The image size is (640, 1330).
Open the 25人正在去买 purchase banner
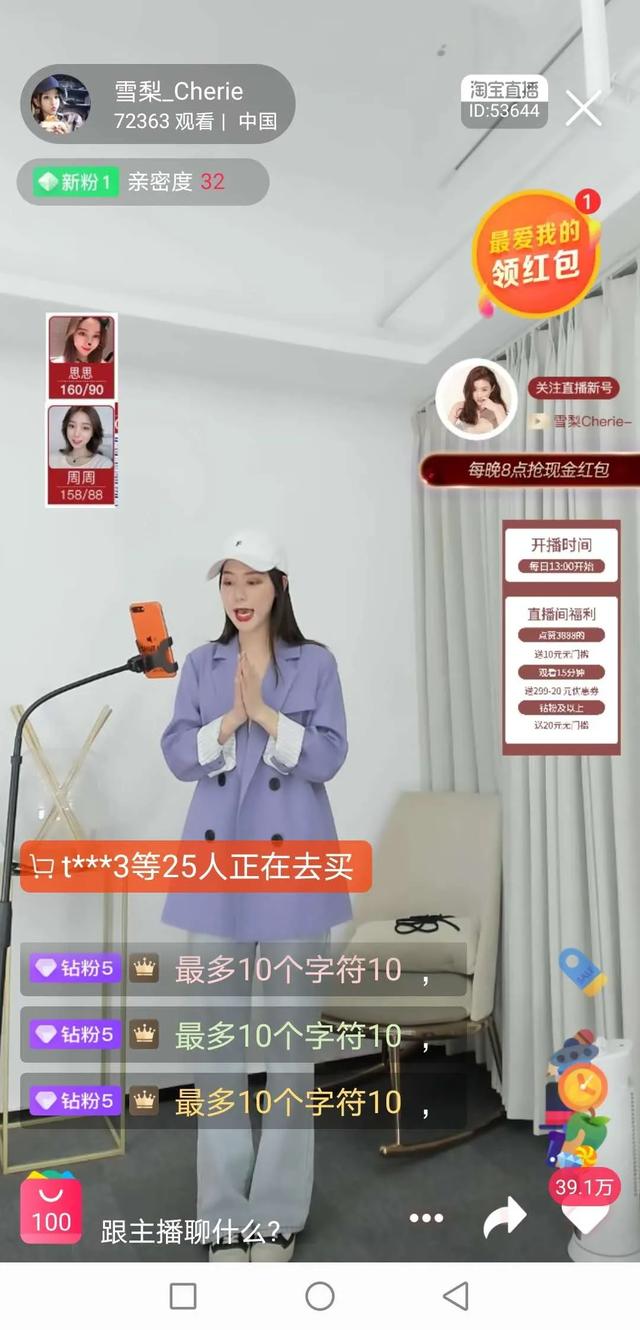pyautogui.click(x=196, y=866)
